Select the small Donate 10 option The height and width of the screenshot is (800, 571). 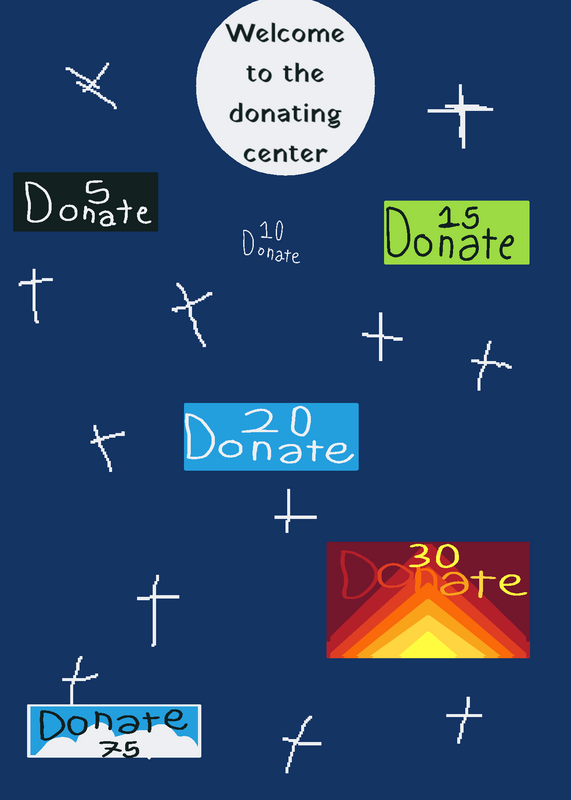[271, 242]
